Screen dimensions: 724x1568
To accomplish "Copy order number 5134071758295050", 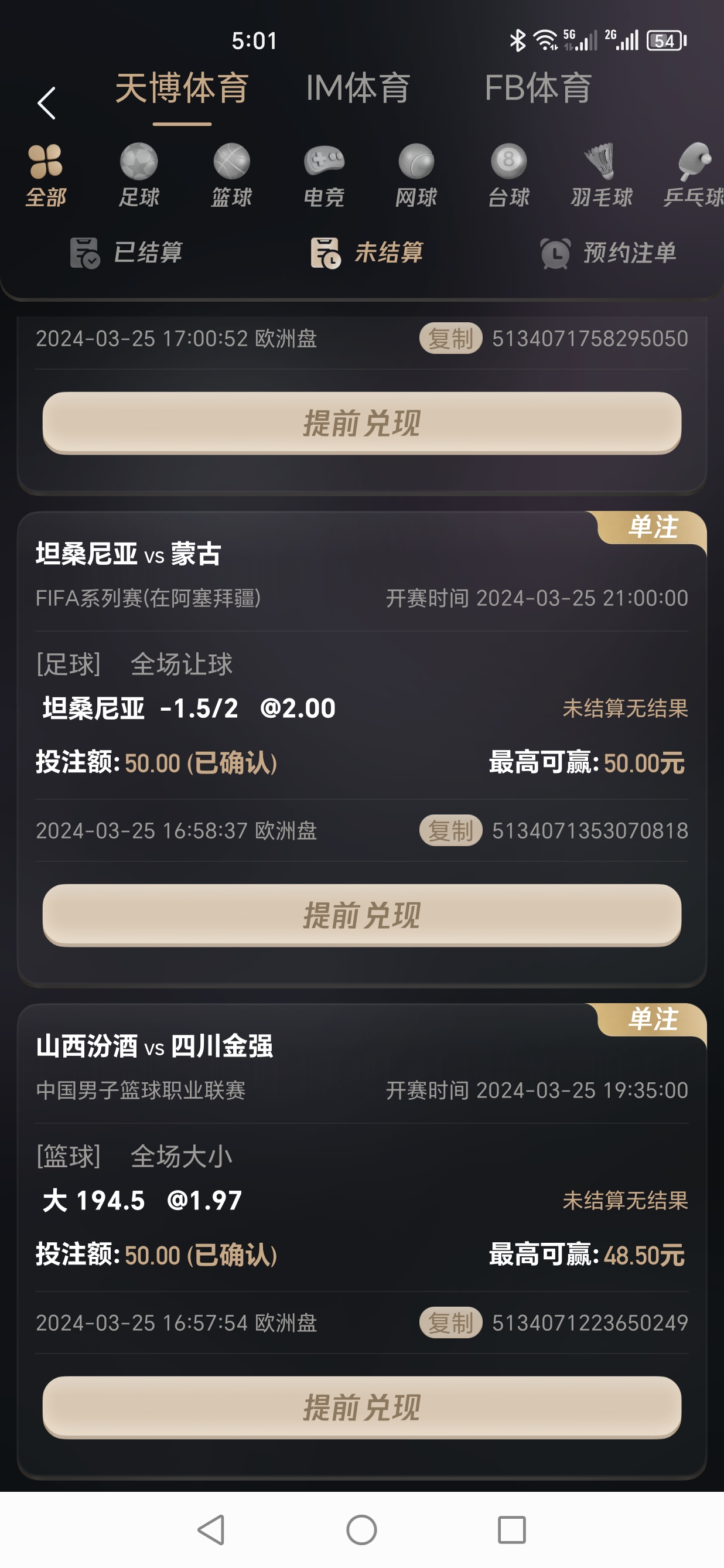I will pos(450,339).
